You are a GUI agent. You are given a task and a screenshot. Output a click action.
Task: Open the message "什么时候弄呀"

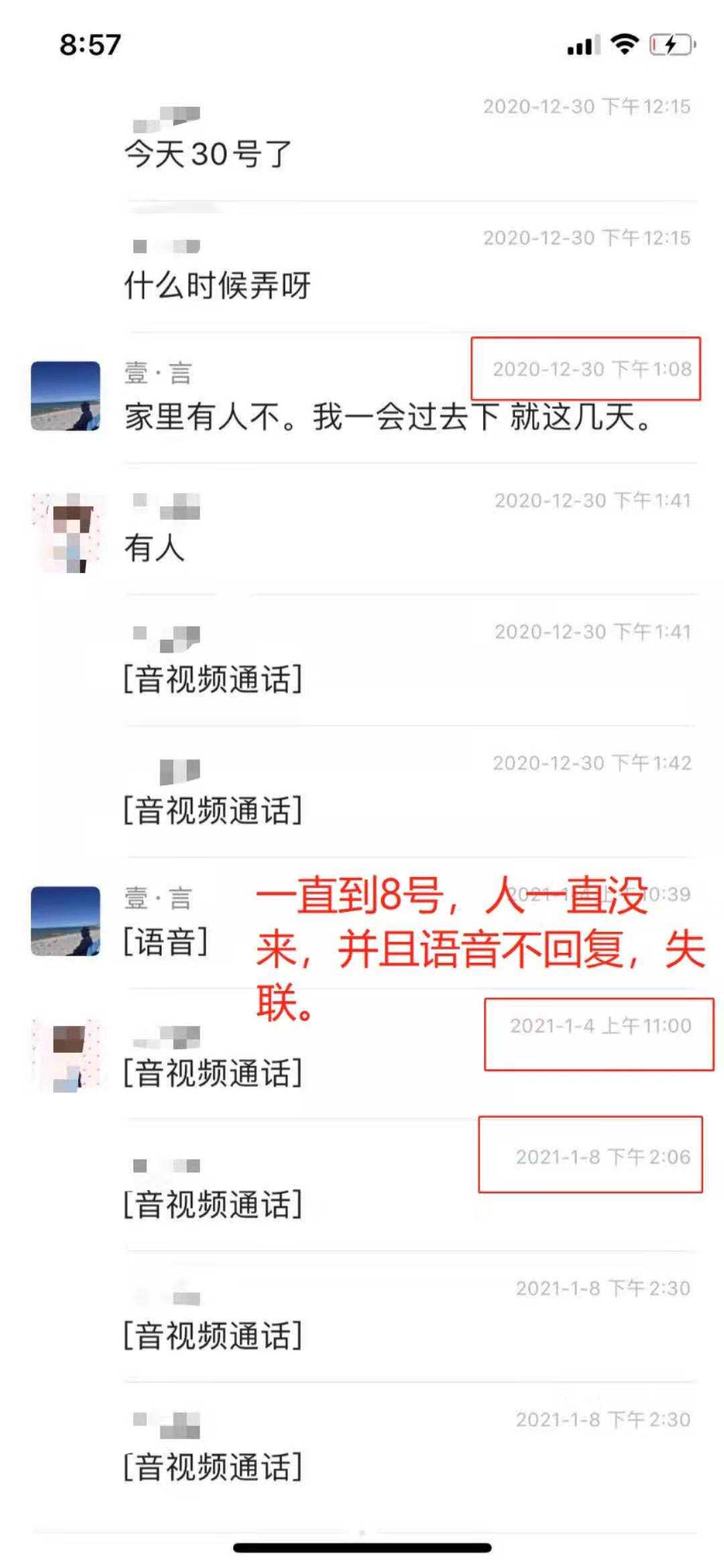click(218, 285)
